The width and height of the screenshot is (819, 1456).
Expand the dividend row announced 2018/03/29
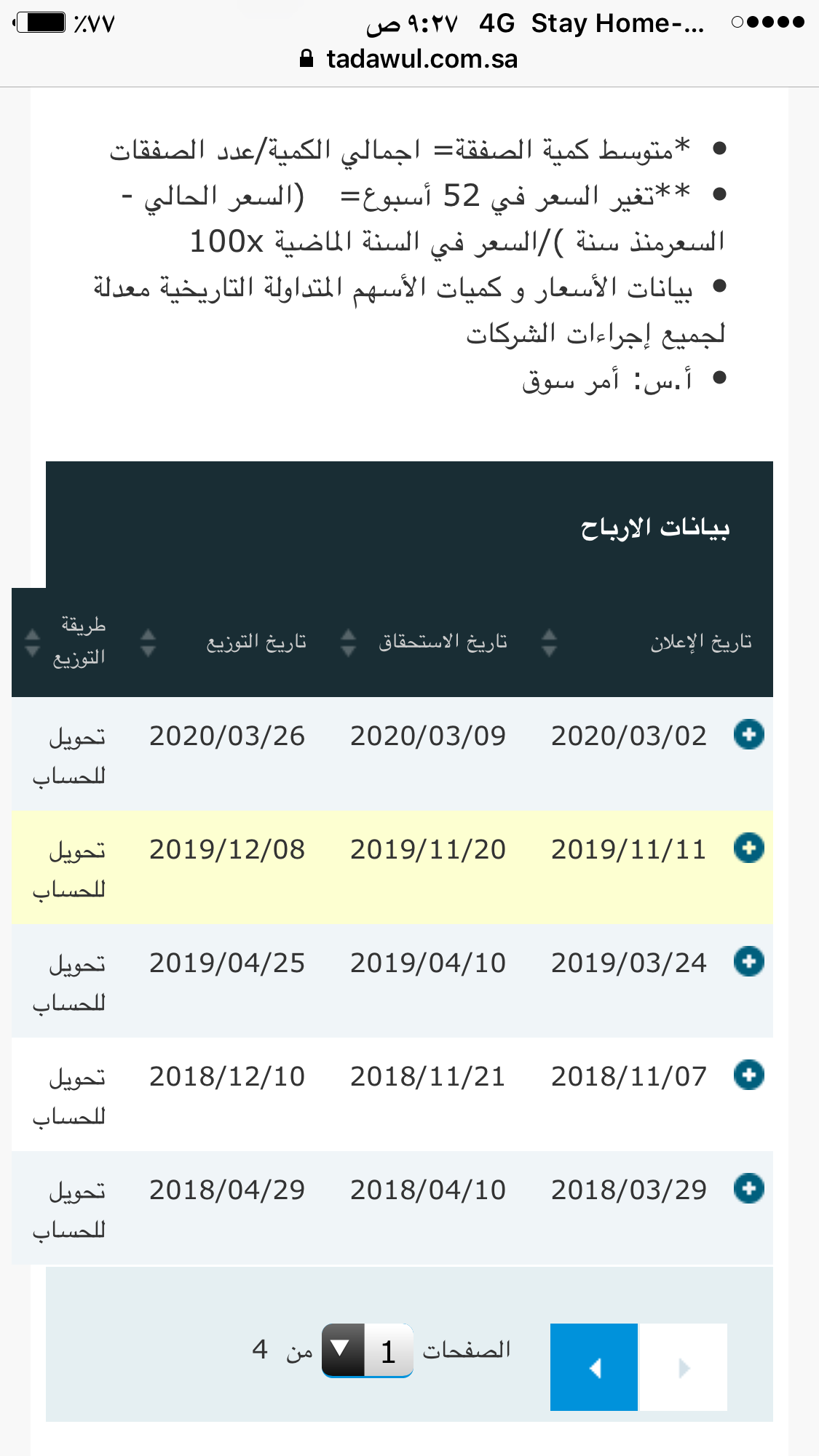pyautogui.click(x=748, y=1188)
